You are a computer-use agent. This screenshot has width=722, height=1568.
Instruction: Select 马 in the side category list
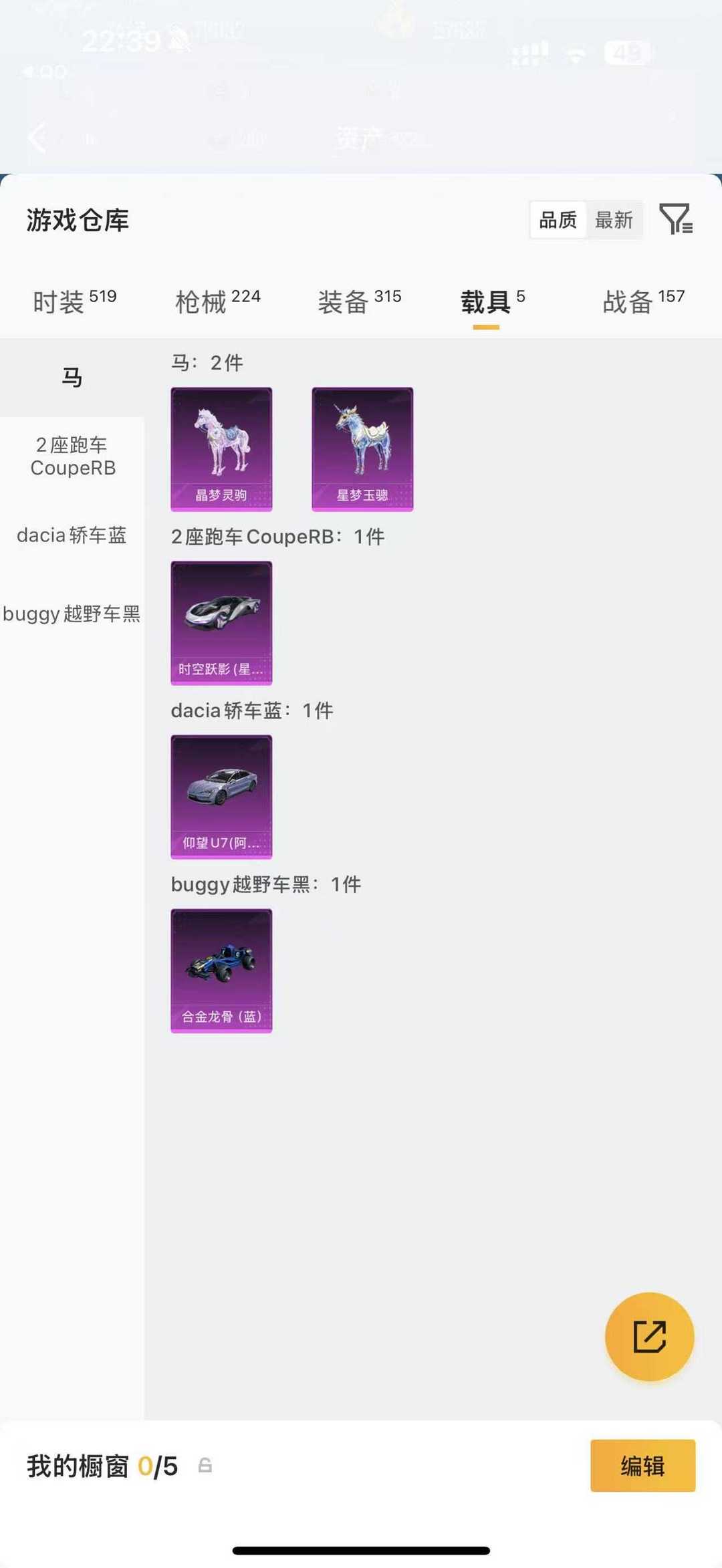click(x=72, y=378)
